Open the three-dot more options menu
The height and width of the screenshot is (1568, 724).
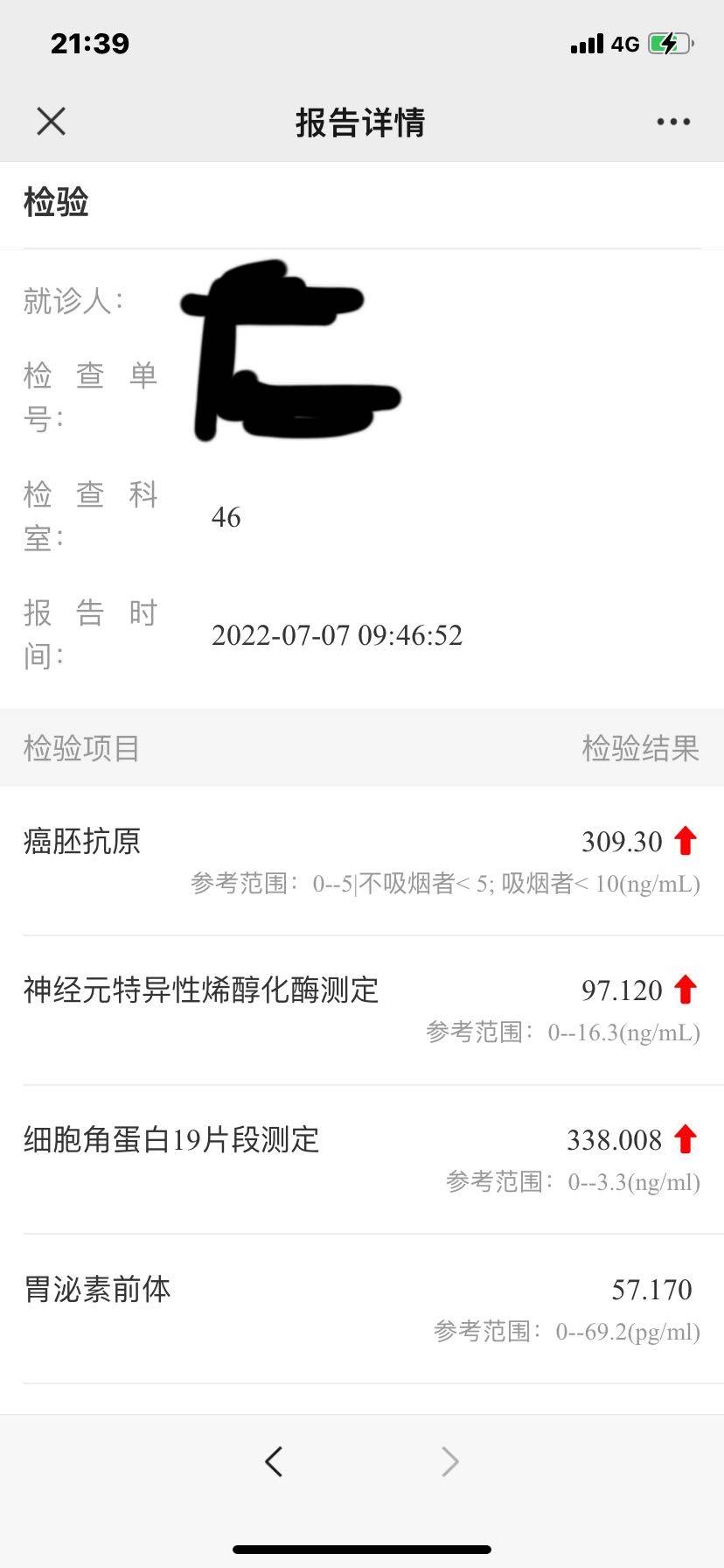[x=673, y=122]
